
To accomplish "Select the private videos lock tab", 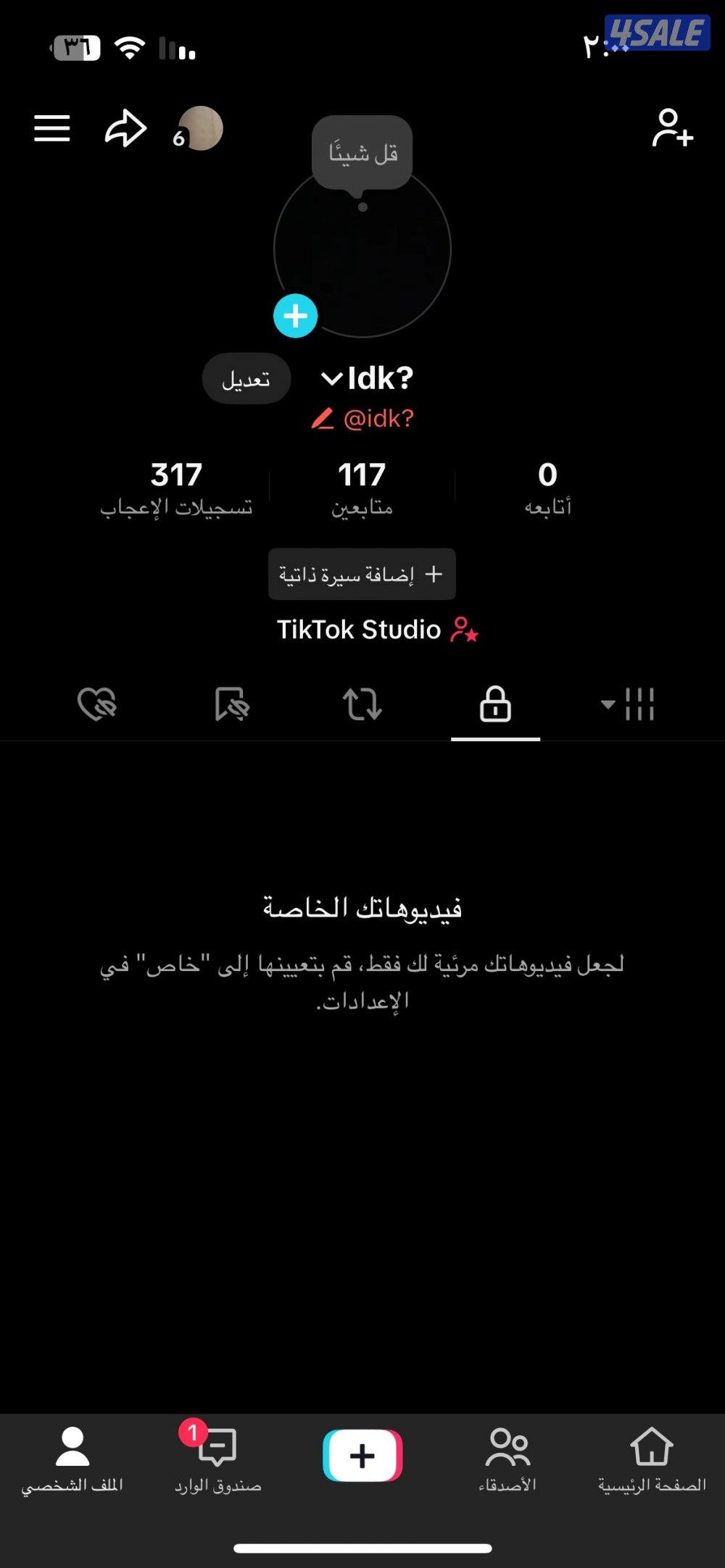I will [x=495, y=704].
